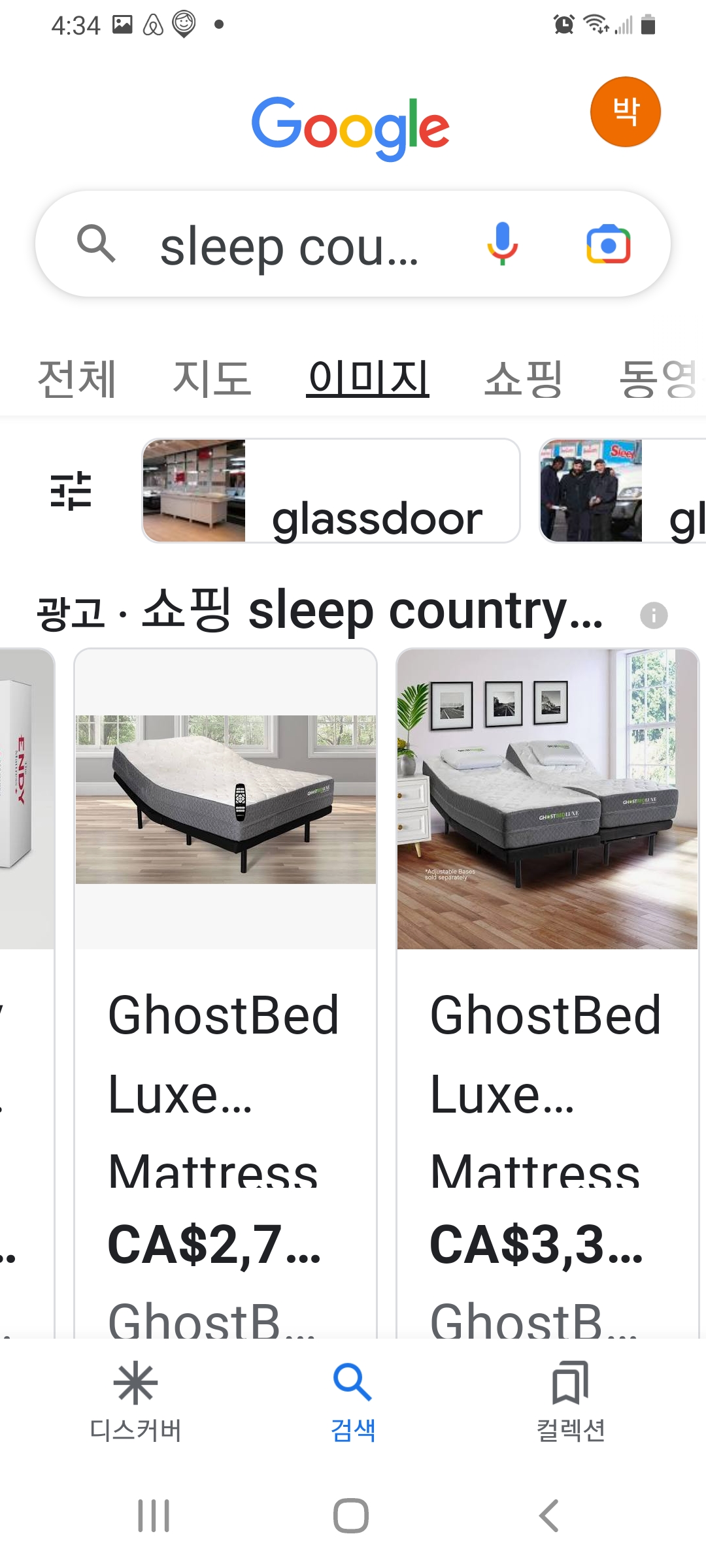The width and height of the screenshot is (706, 1568).
Task: Open the ad info icon beside 광고 heading
Action: tap(654, 615)
